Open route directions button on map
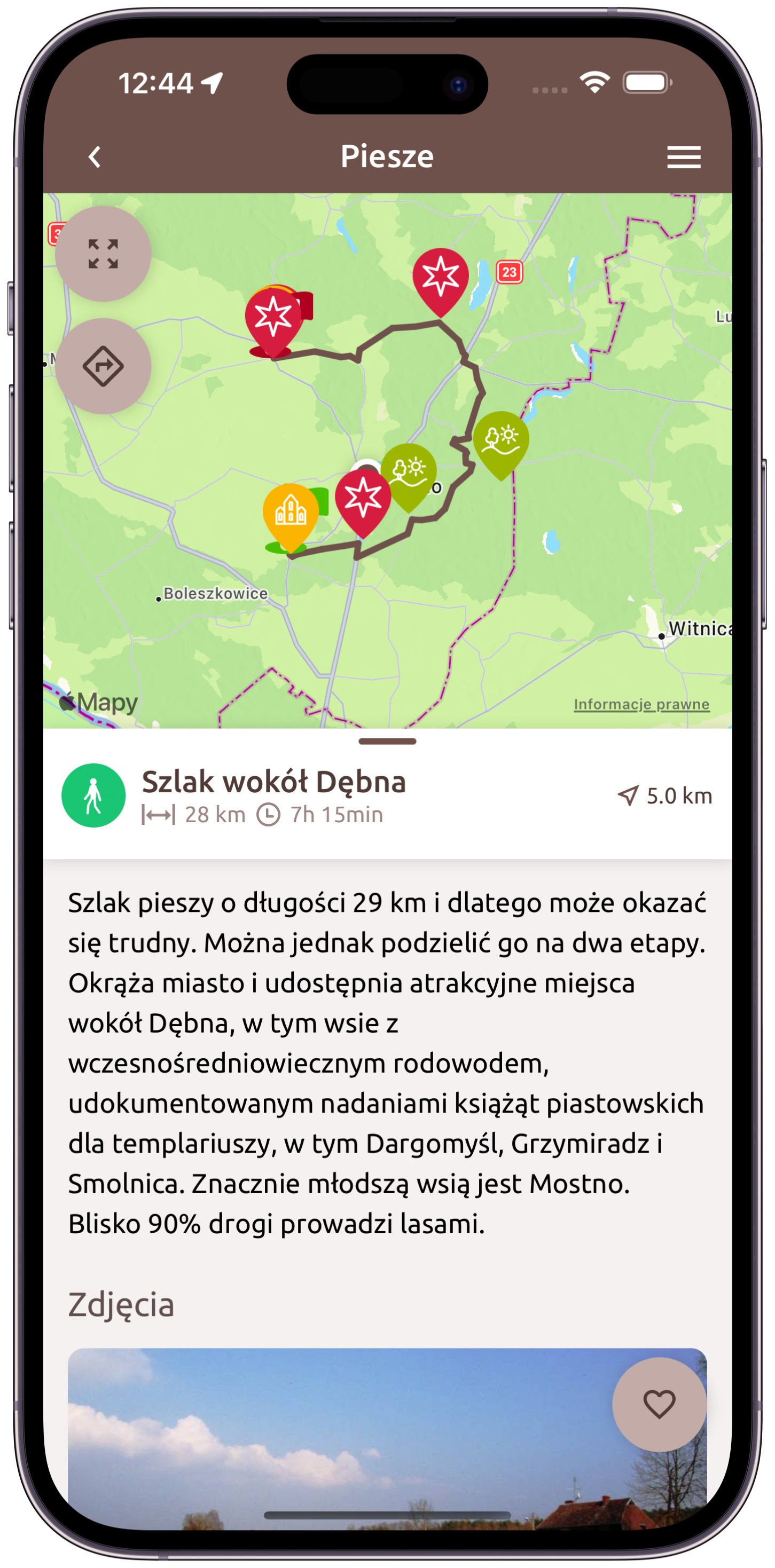 pyautogui.click(x=103, y=366)
